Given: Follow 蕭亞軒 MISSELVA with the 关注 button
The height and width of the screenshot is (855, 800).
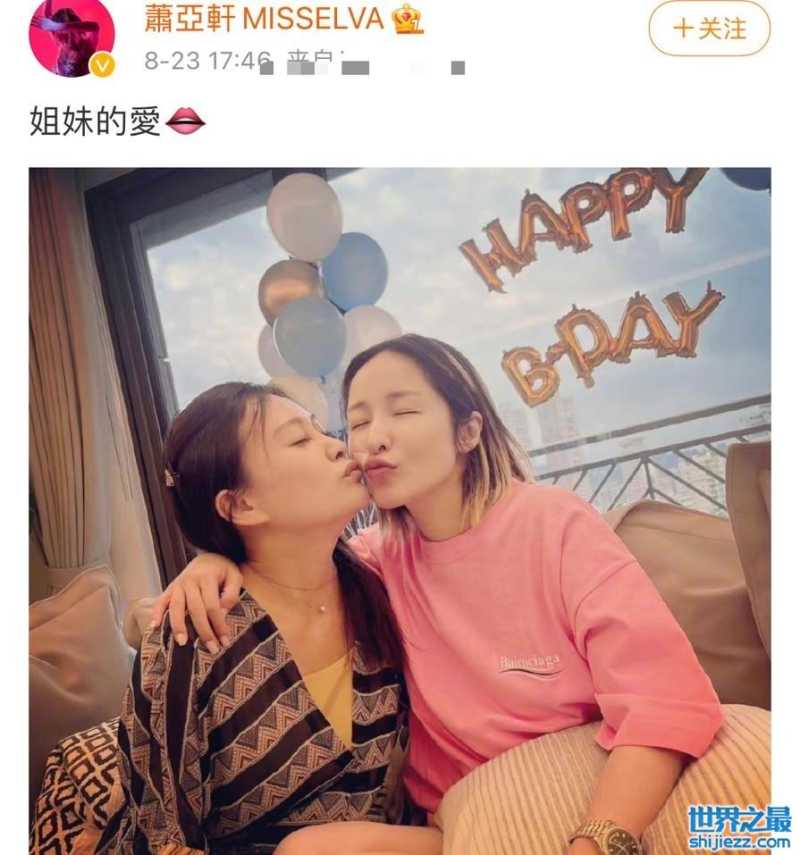Looking at the screenshot, I should click(x=709, y=28).
